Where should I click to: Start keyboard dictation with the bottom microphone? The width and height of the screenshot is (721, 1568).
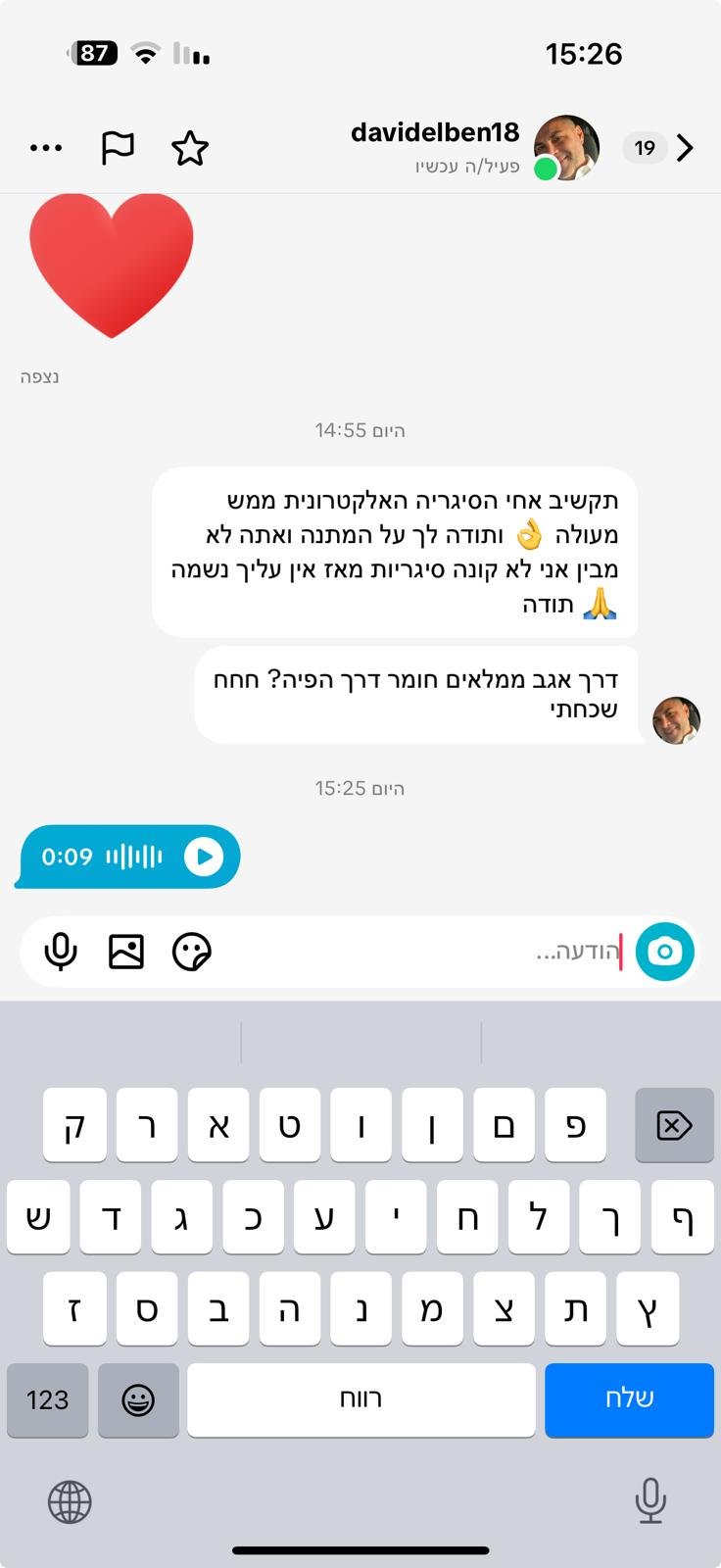pos(650,1501)
